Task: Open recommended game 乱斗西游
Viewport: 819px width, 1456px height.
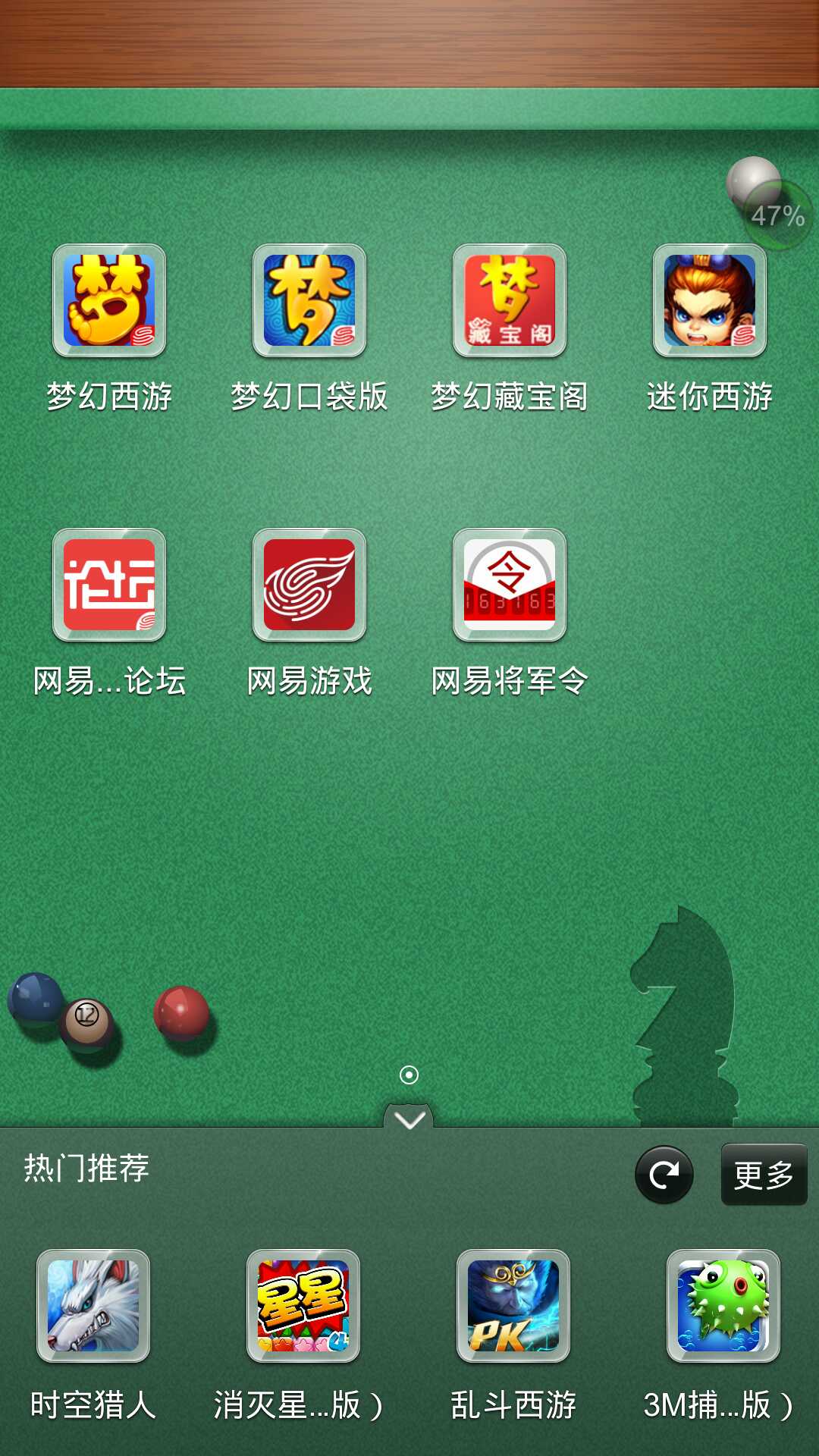Action: click(x=513, y=1306)
